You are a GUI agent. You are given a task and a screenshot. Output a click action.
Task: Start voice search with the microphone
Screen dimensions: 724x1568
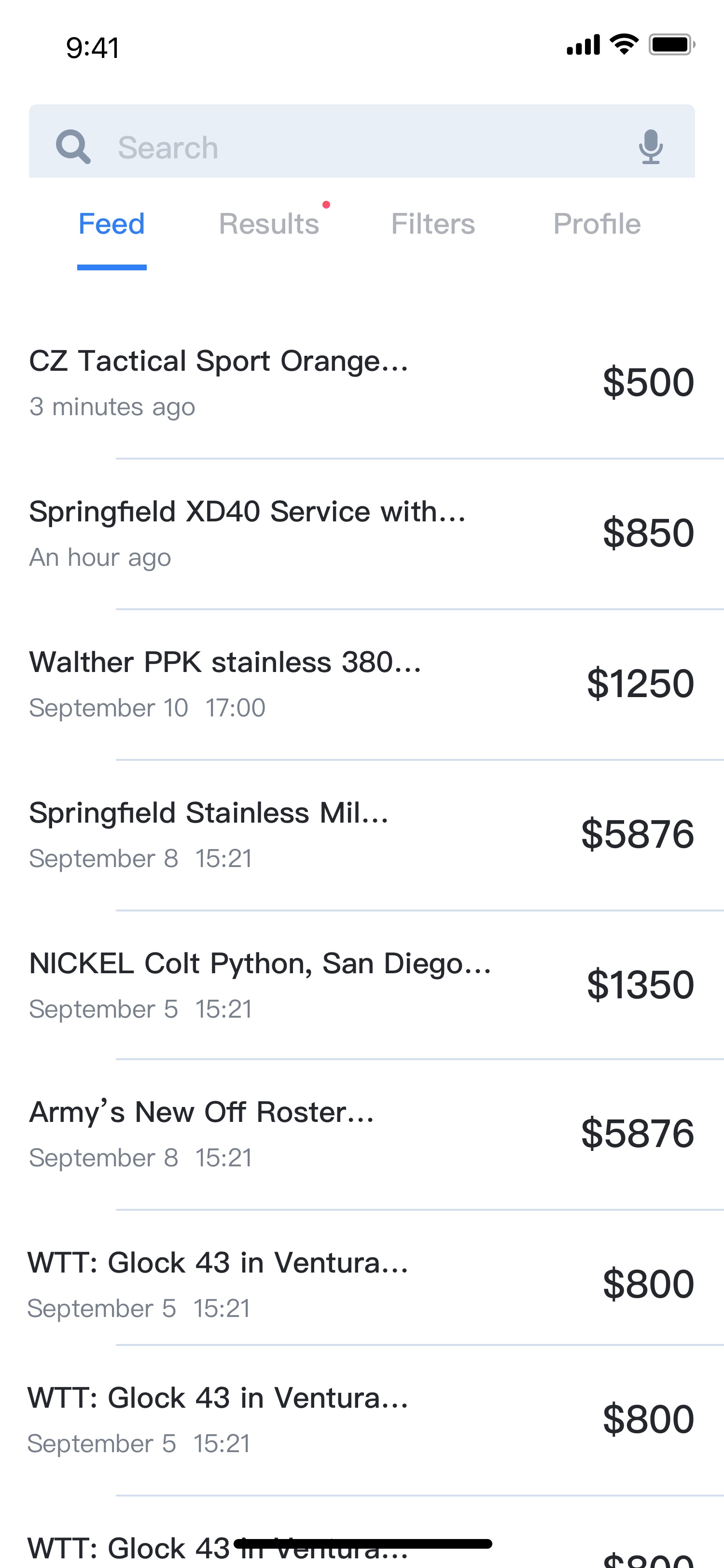650,147
